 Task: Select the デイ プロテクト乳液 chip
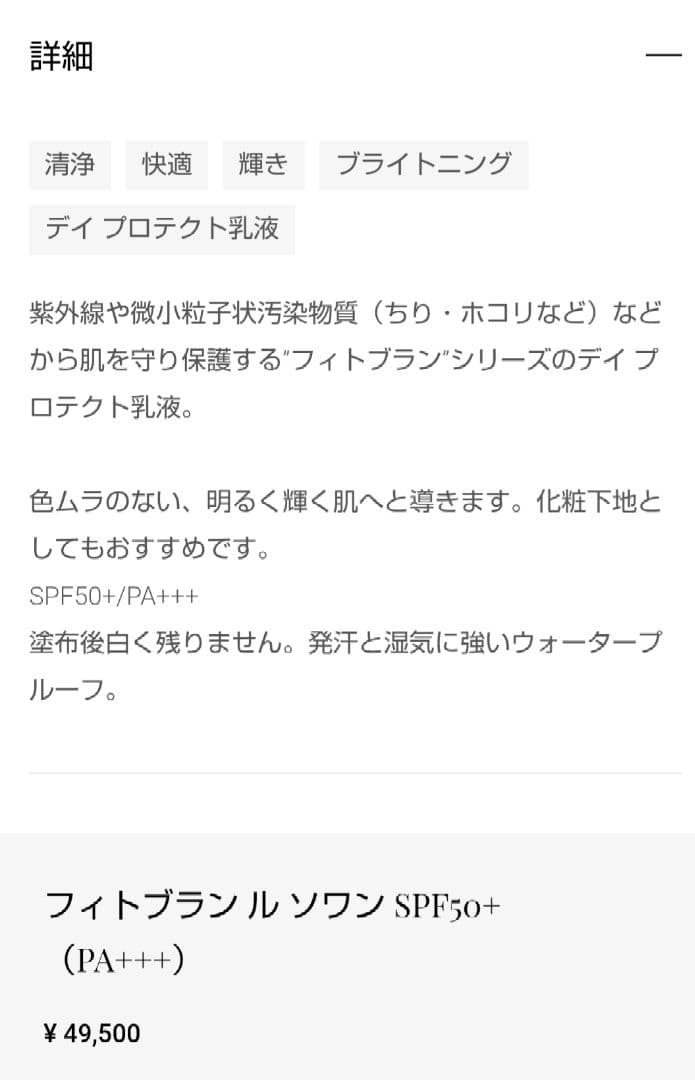(x=162, y=230)
